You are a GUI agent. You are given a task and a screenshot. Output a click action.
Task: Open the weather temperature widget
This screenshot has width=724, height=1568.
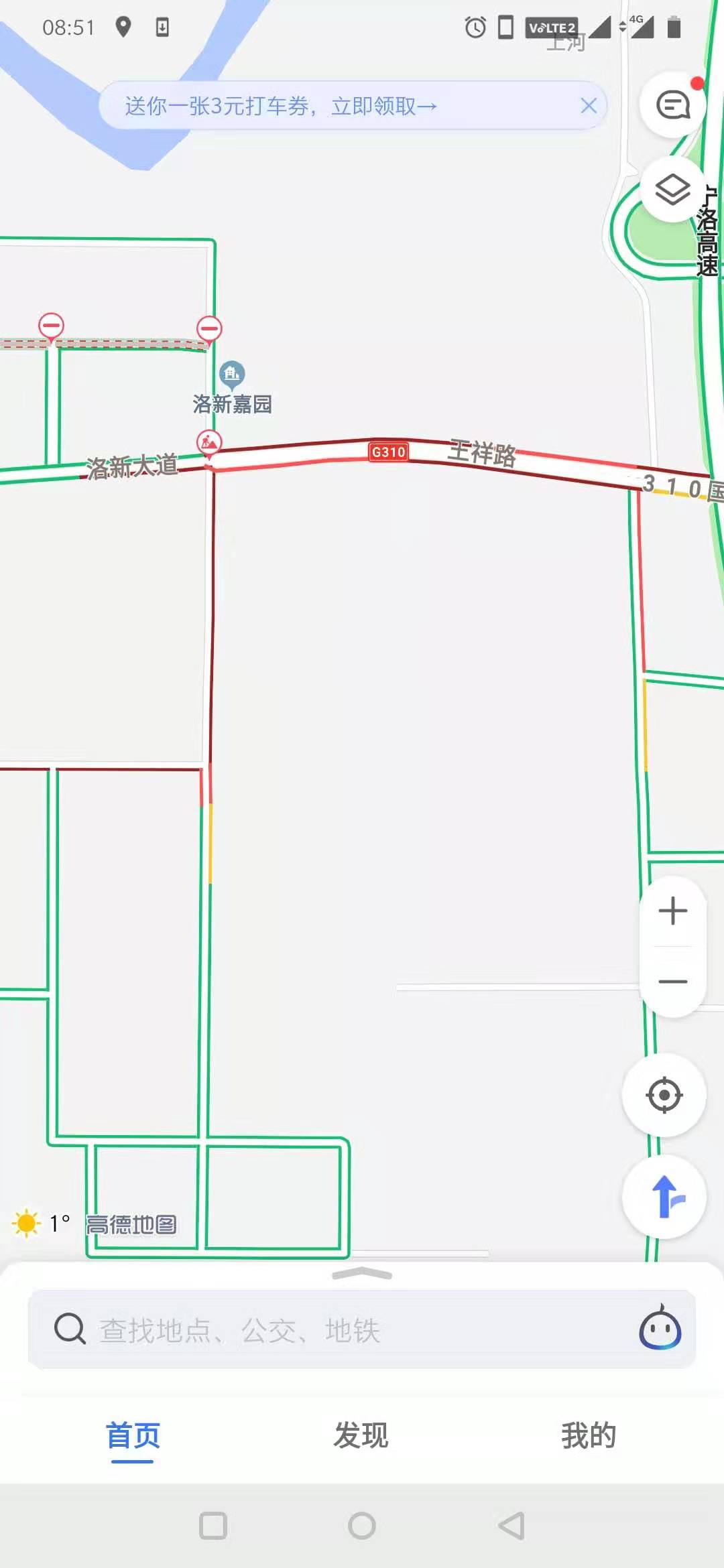[42, 1224]
